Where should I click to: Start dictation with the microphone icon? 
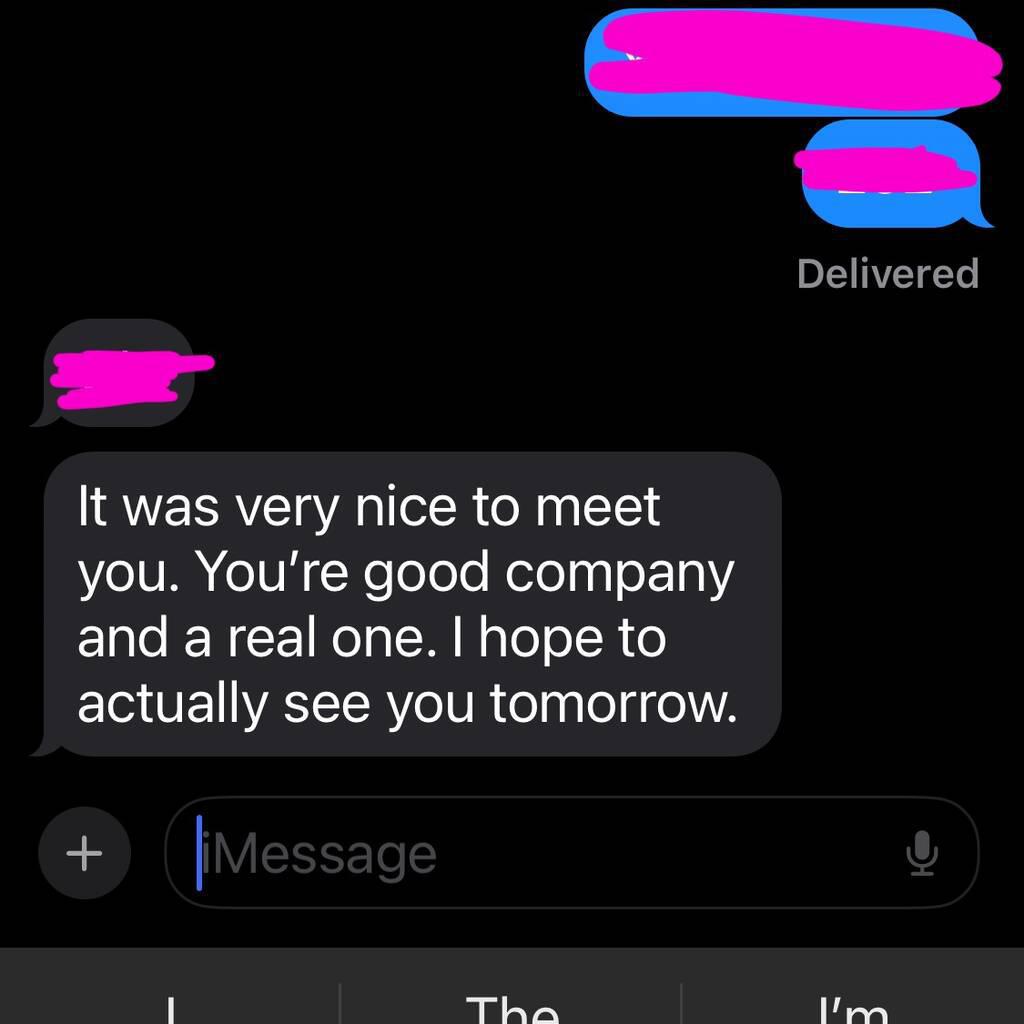pyautogui.click(x=921, y=853)
